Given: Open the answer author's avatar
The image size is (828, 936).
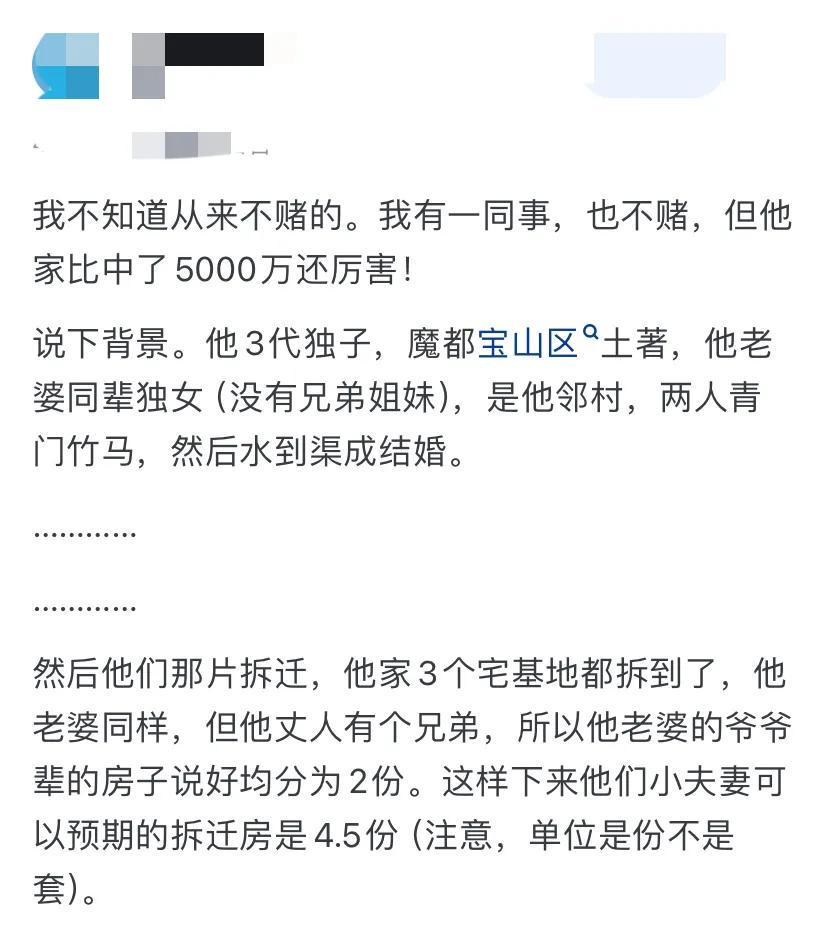Looking at the screenshot, I should 66,66.
